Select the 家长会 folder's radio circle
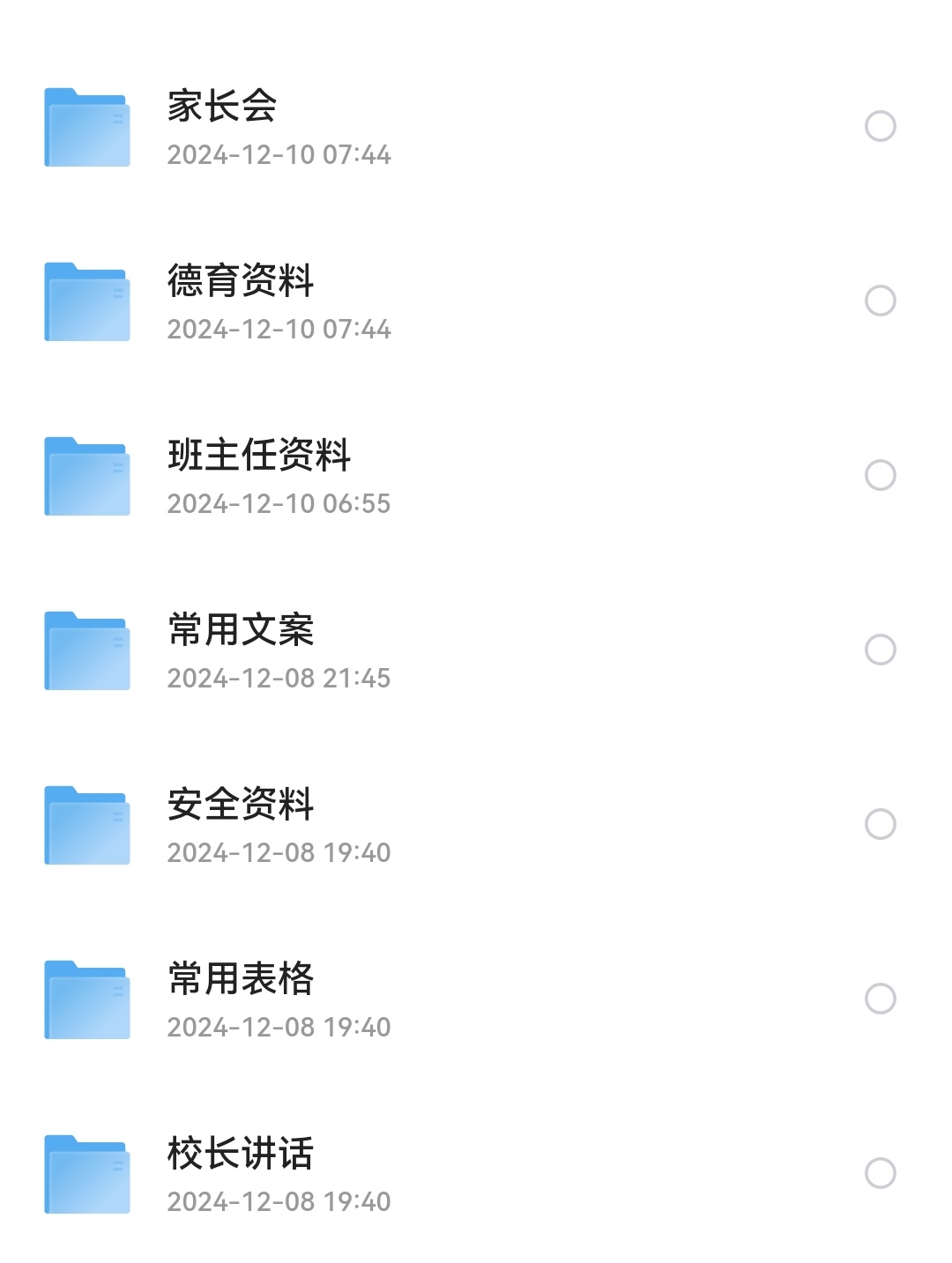This screenshot has height=1263, width=952. 880,126
